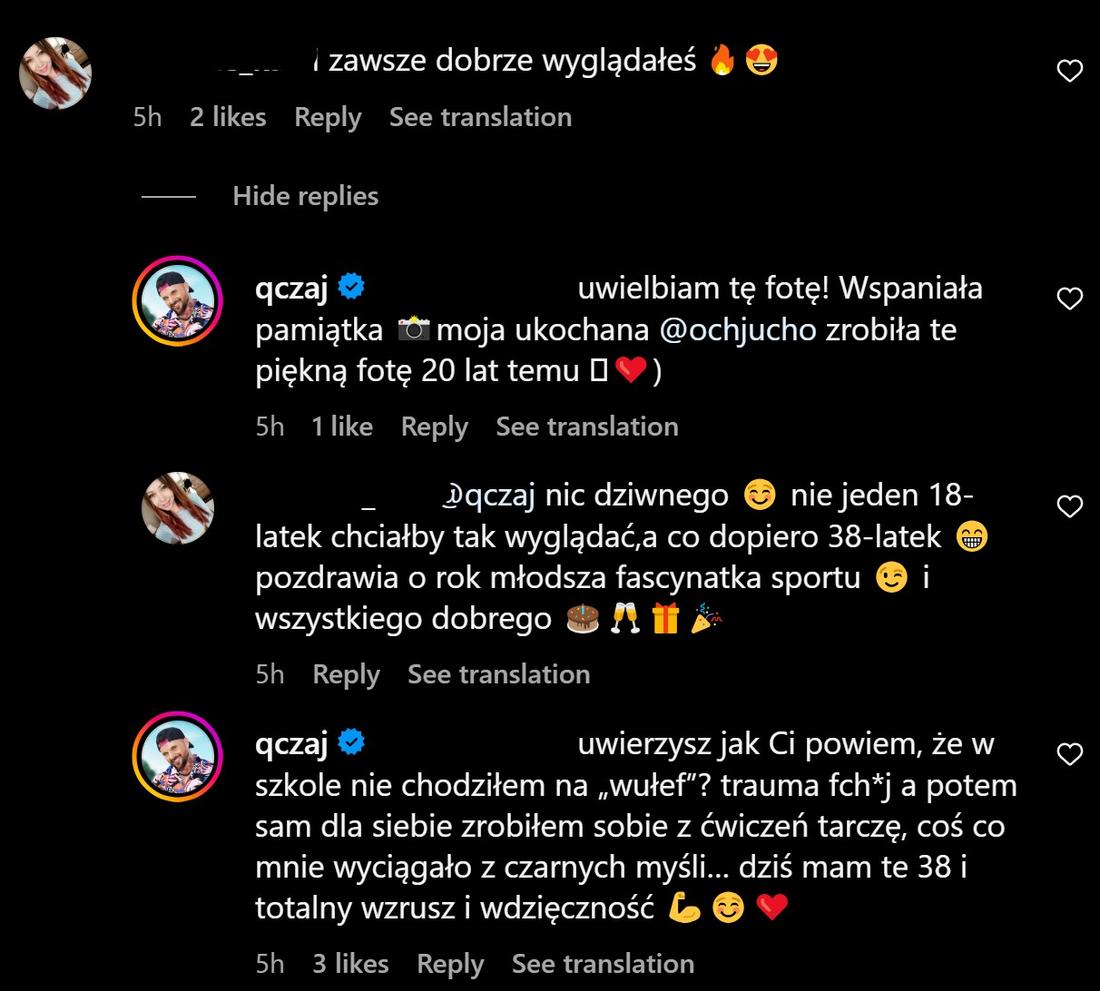Like qczaj's reply "uwierzysz jak Ci powiem"
The image size is (1100, 991).
point(1070,754)
